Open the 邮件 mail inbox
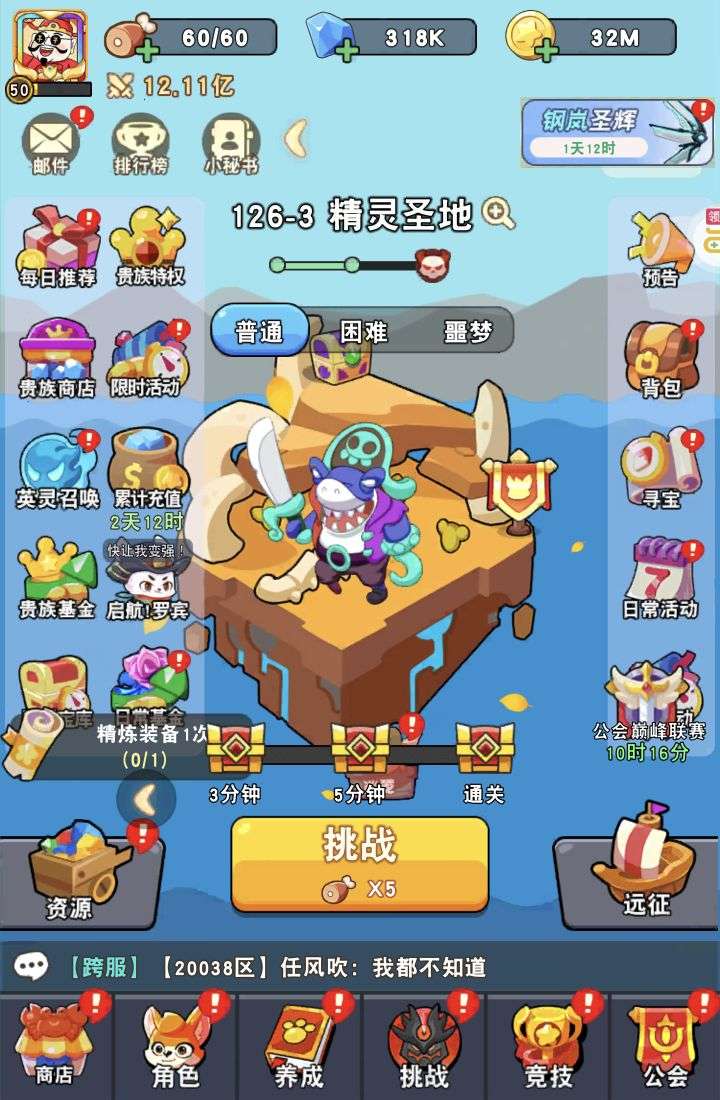 [x=52, y=142]
